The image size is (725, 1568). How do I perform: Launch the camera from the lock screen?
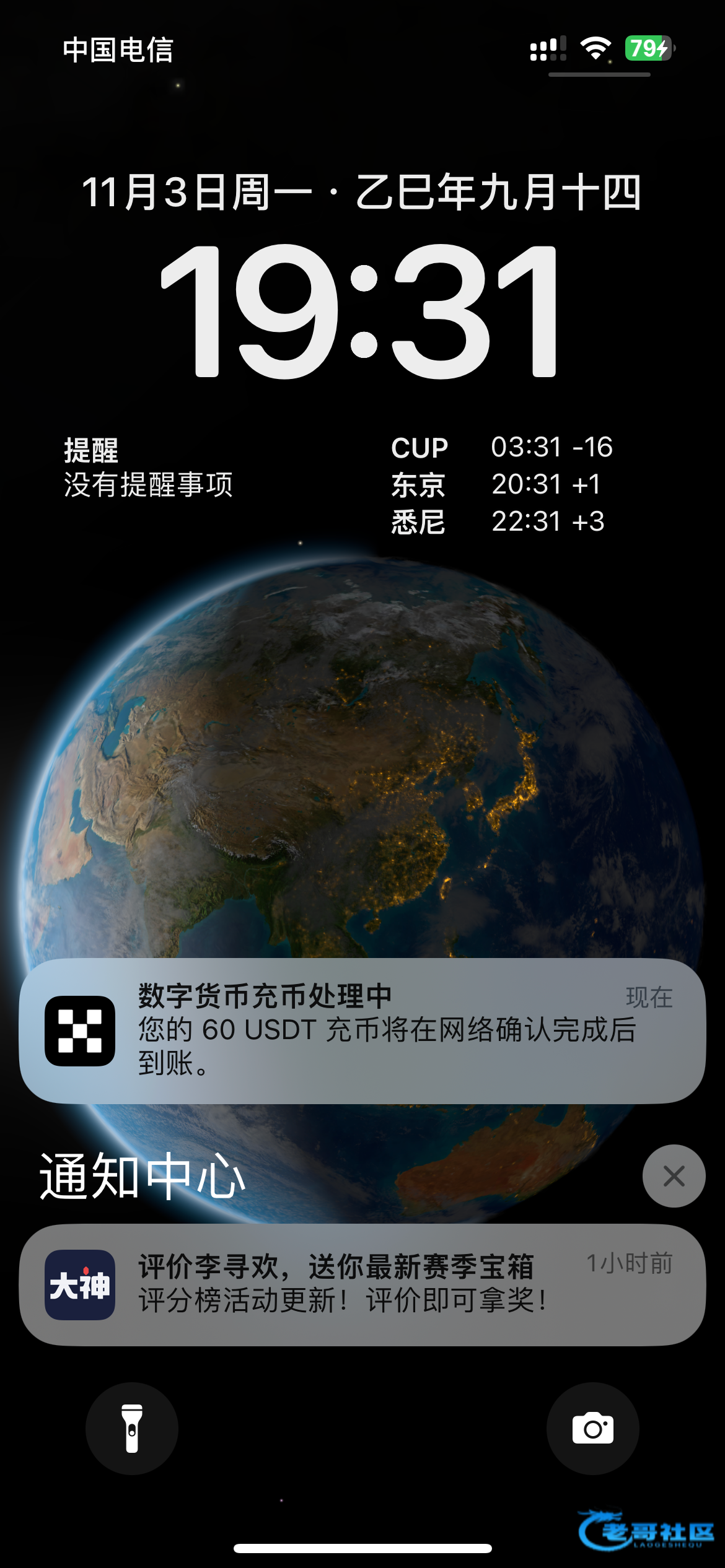[592, 1428]
